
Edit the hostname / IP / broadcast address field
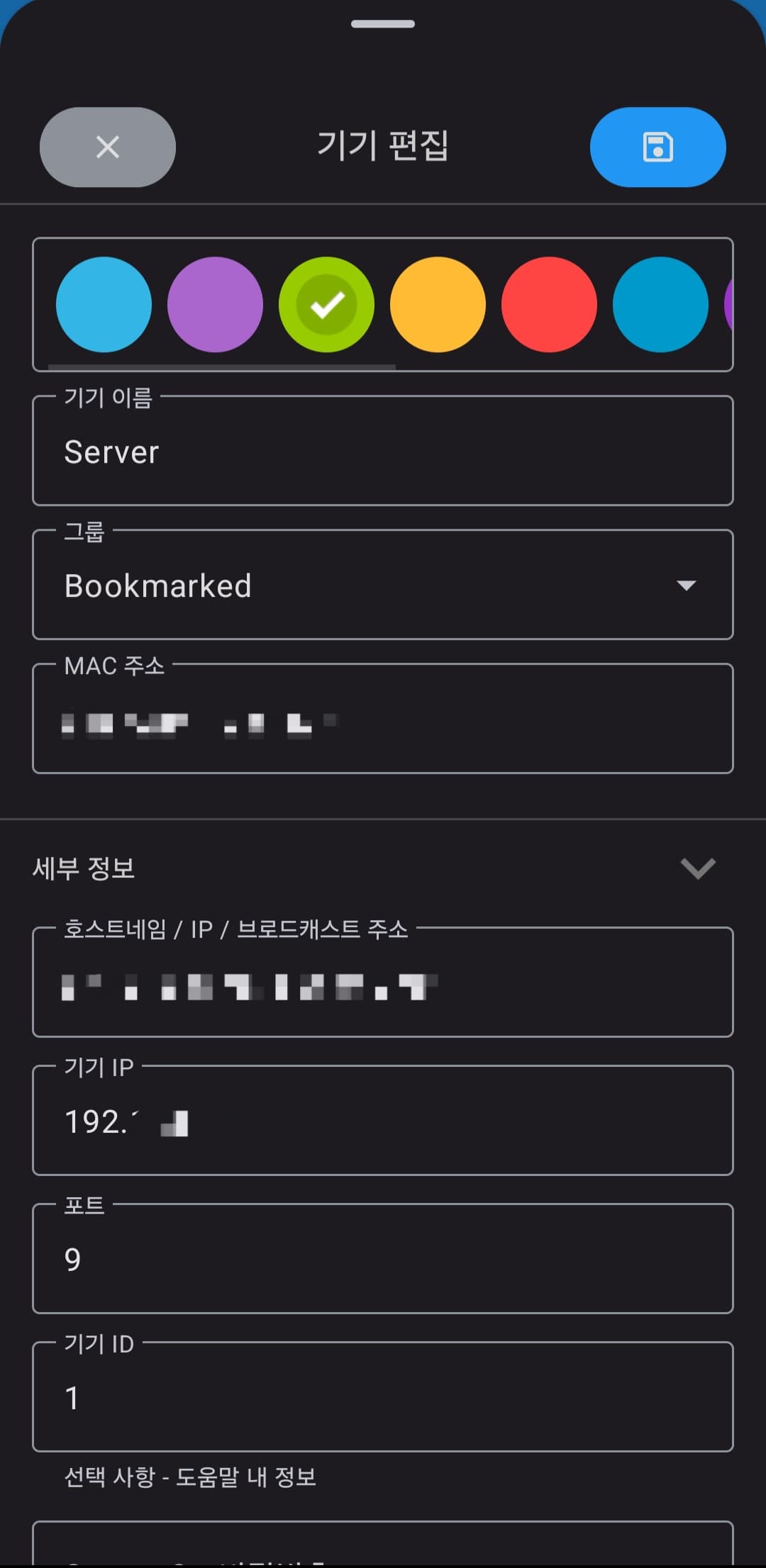[383, 984]
